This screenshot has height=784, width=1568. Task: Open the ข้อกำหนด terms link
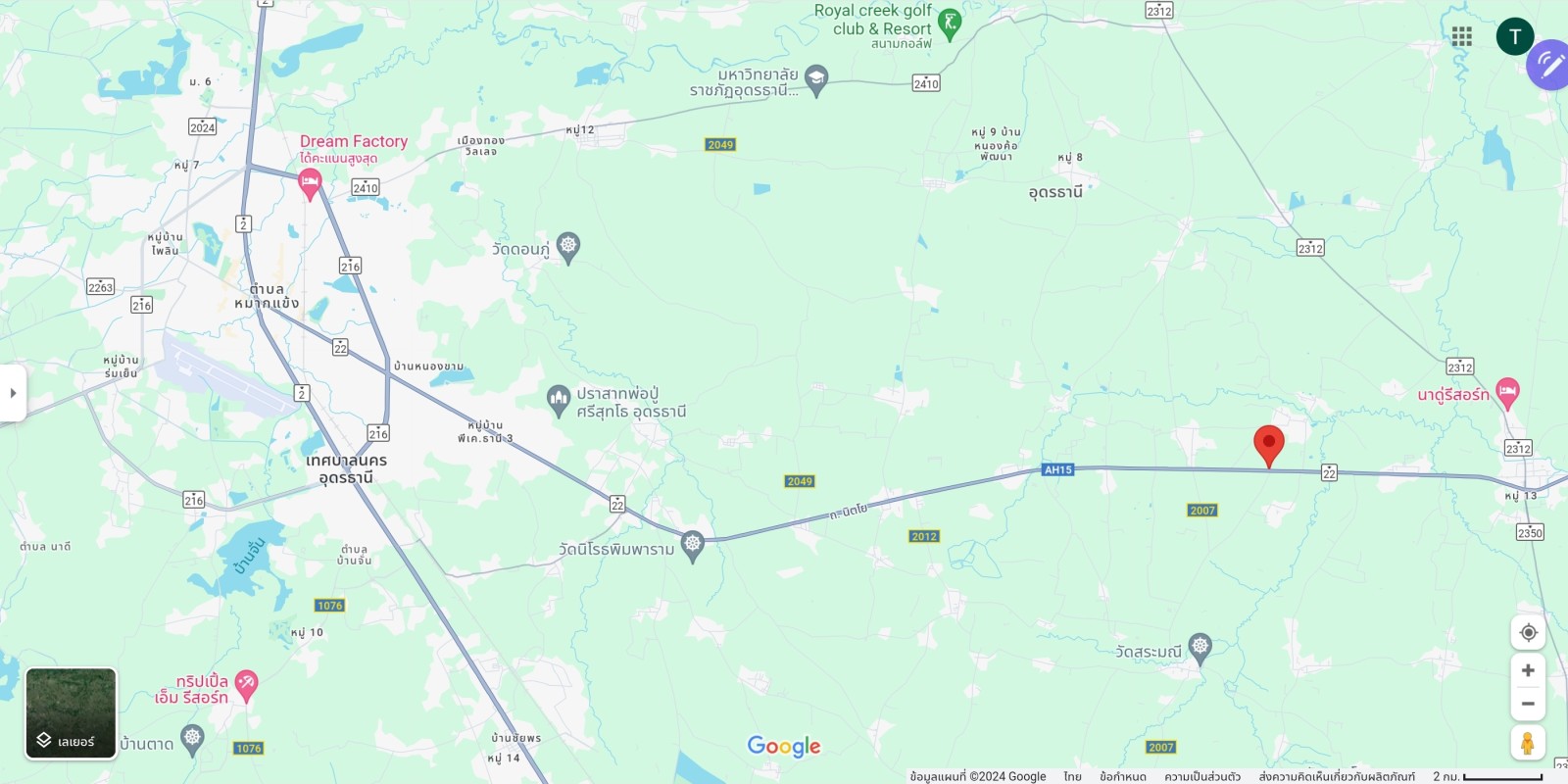point(1122,776)
